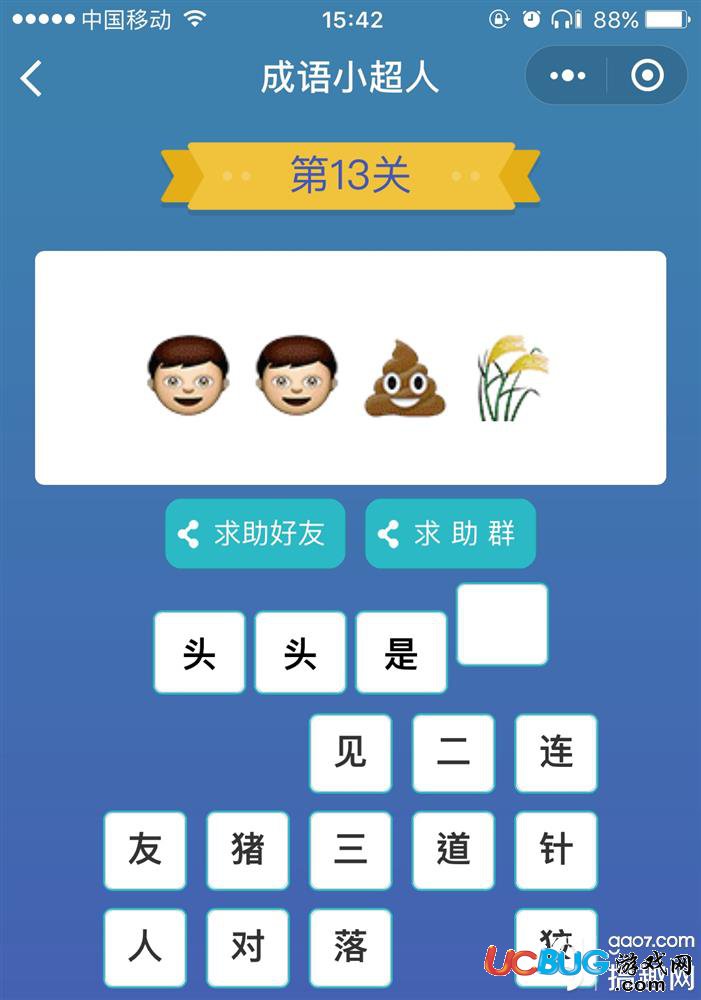Tap the empty fourth answer slot
This screenshot has height=1000, width=701.
[x=502, y=624]
